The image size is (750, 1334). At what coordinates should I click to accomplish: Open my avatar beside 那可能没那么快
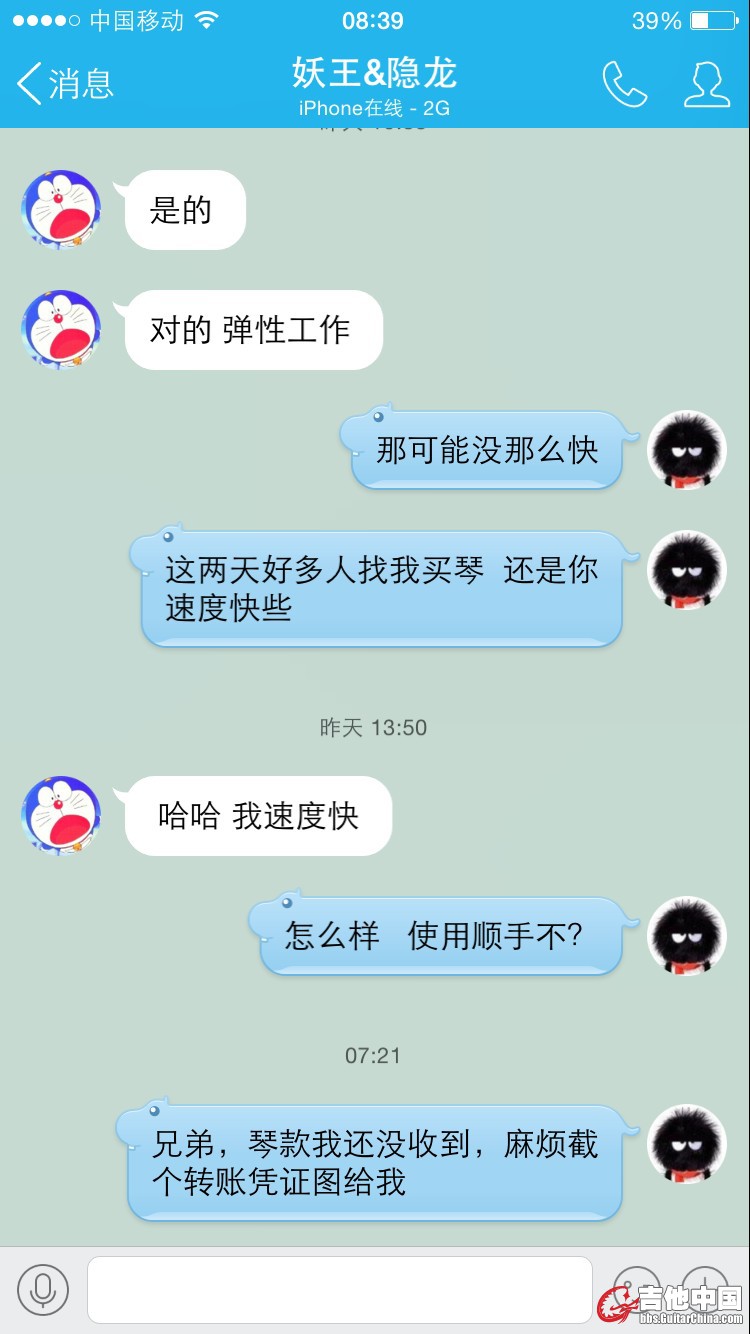click(x=687, y=450)
